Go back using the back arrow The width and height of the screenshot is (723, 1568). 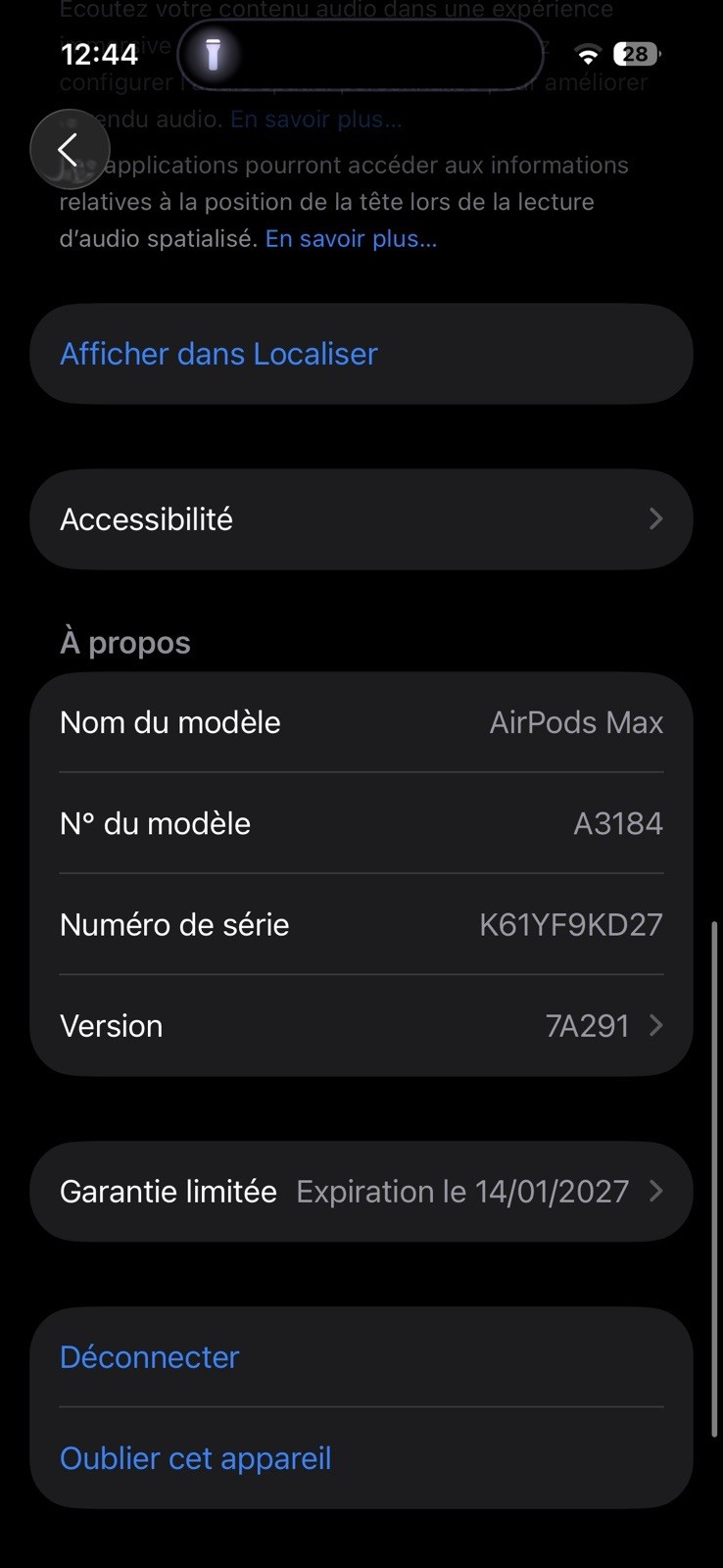69,150
